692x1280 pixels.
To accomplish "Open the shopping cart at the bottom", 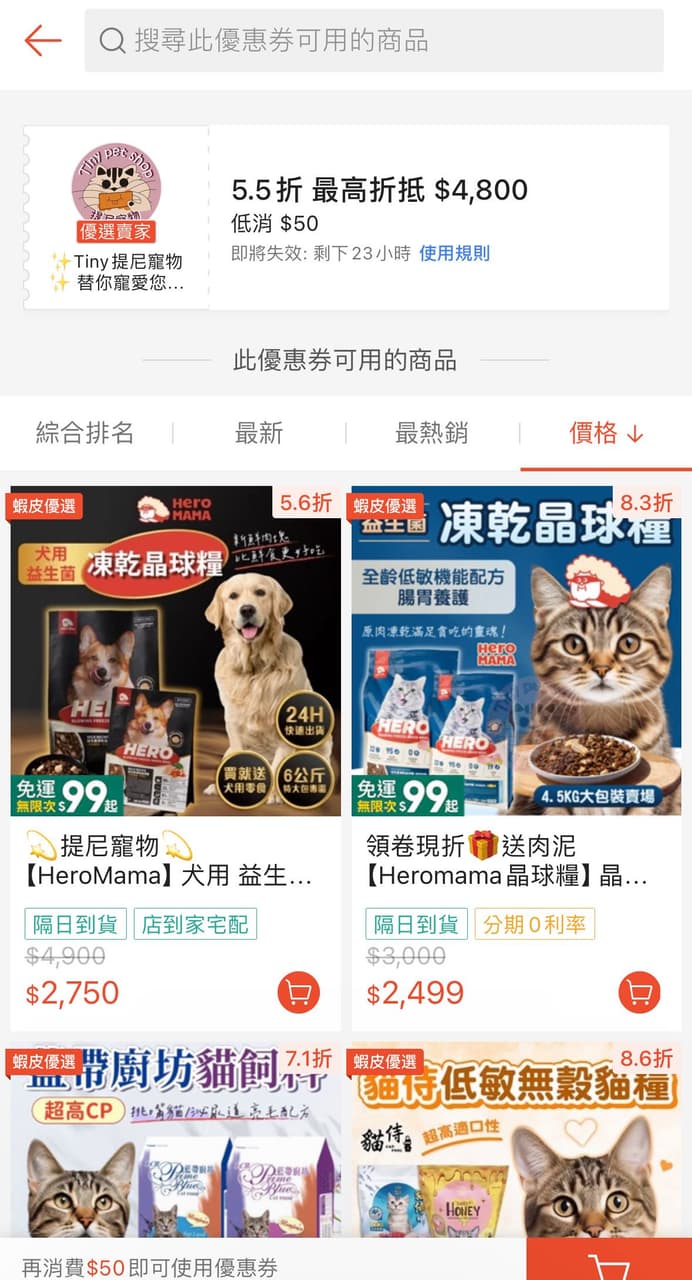I will [x=609, y=1262].
